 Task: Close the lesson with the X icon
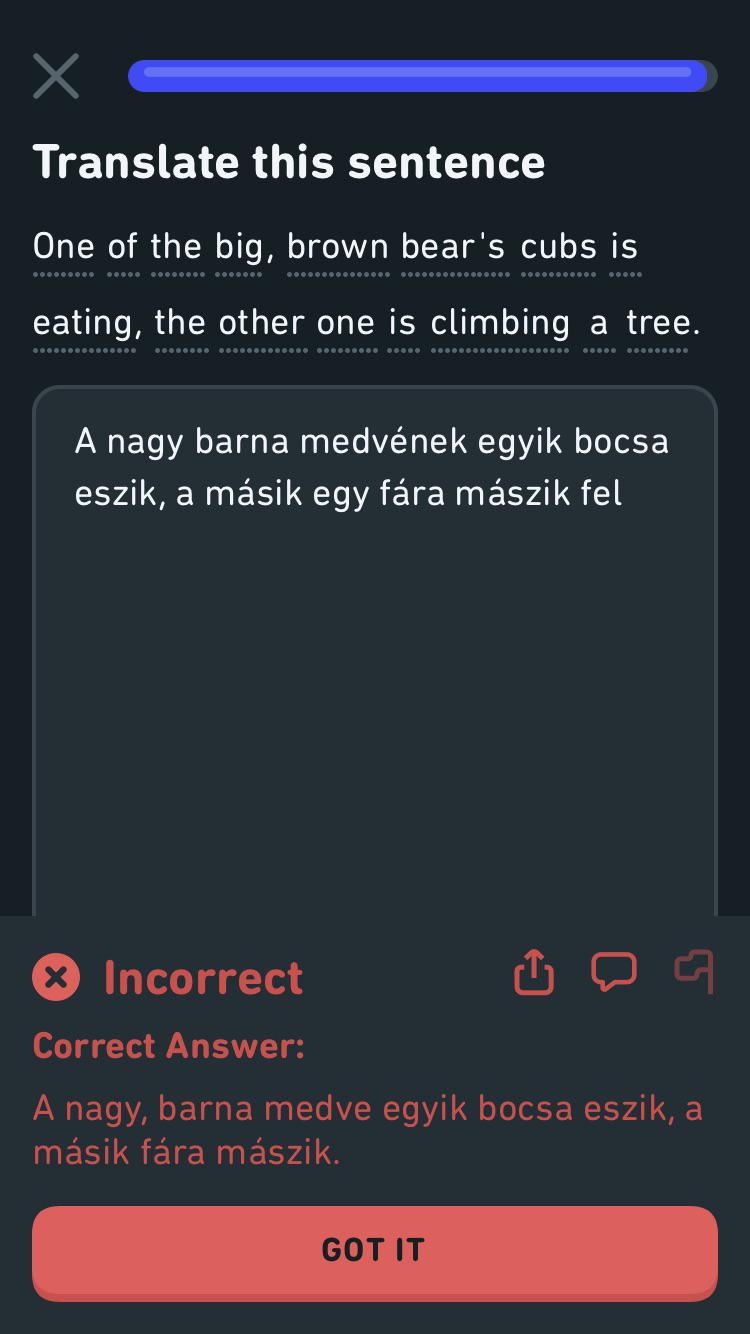click(56, 76)
